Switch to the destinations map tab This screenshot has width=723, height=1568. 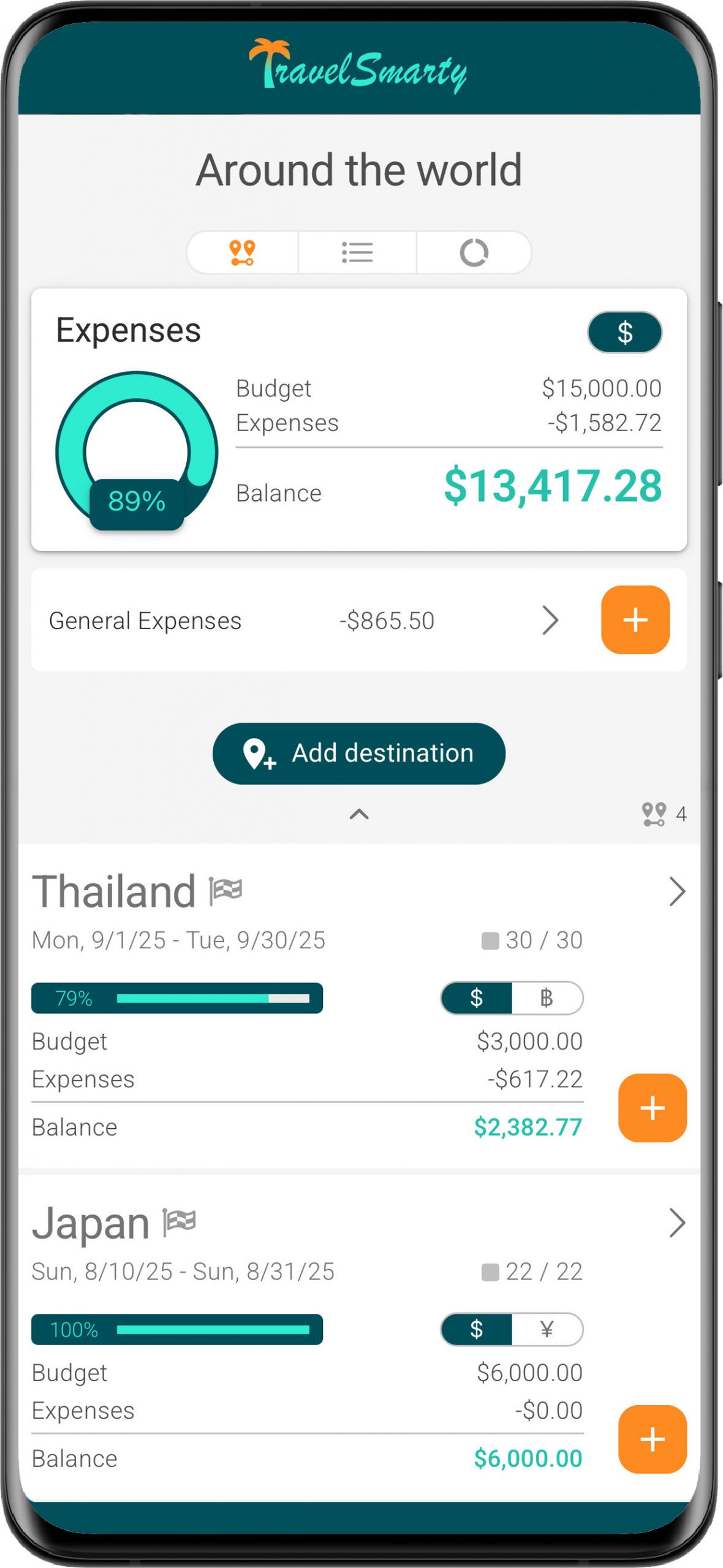[x=242, y=252]
